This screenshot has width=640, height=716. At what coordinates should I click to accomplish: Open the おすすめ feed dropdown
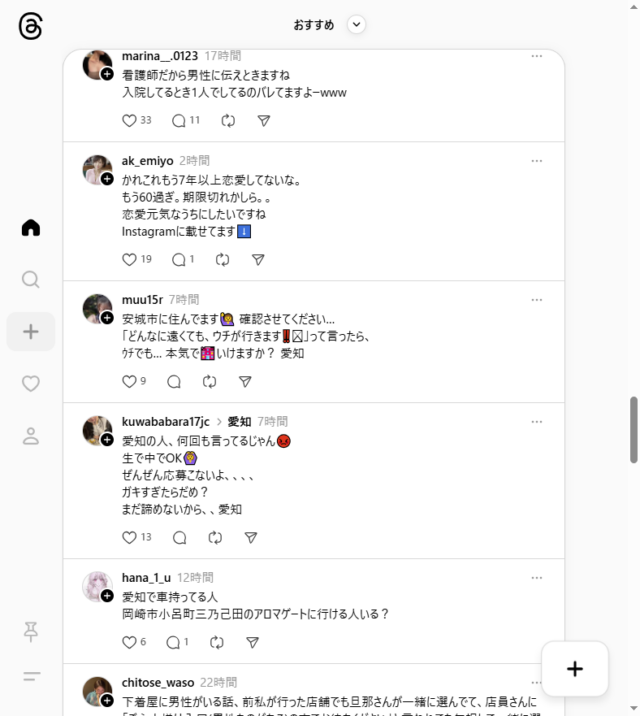coord(357,25)
